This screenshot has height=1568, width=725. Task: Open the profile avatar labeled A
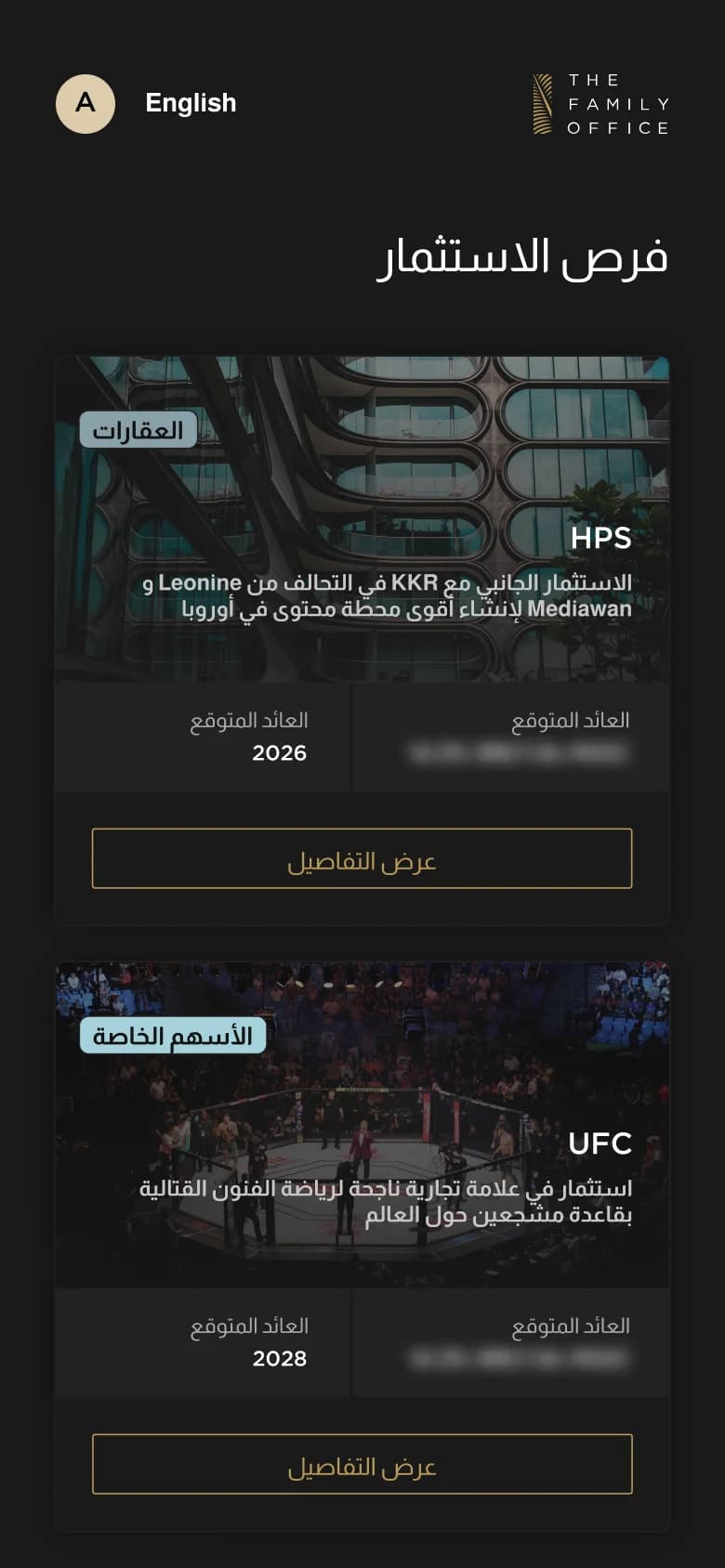[86, 103]
